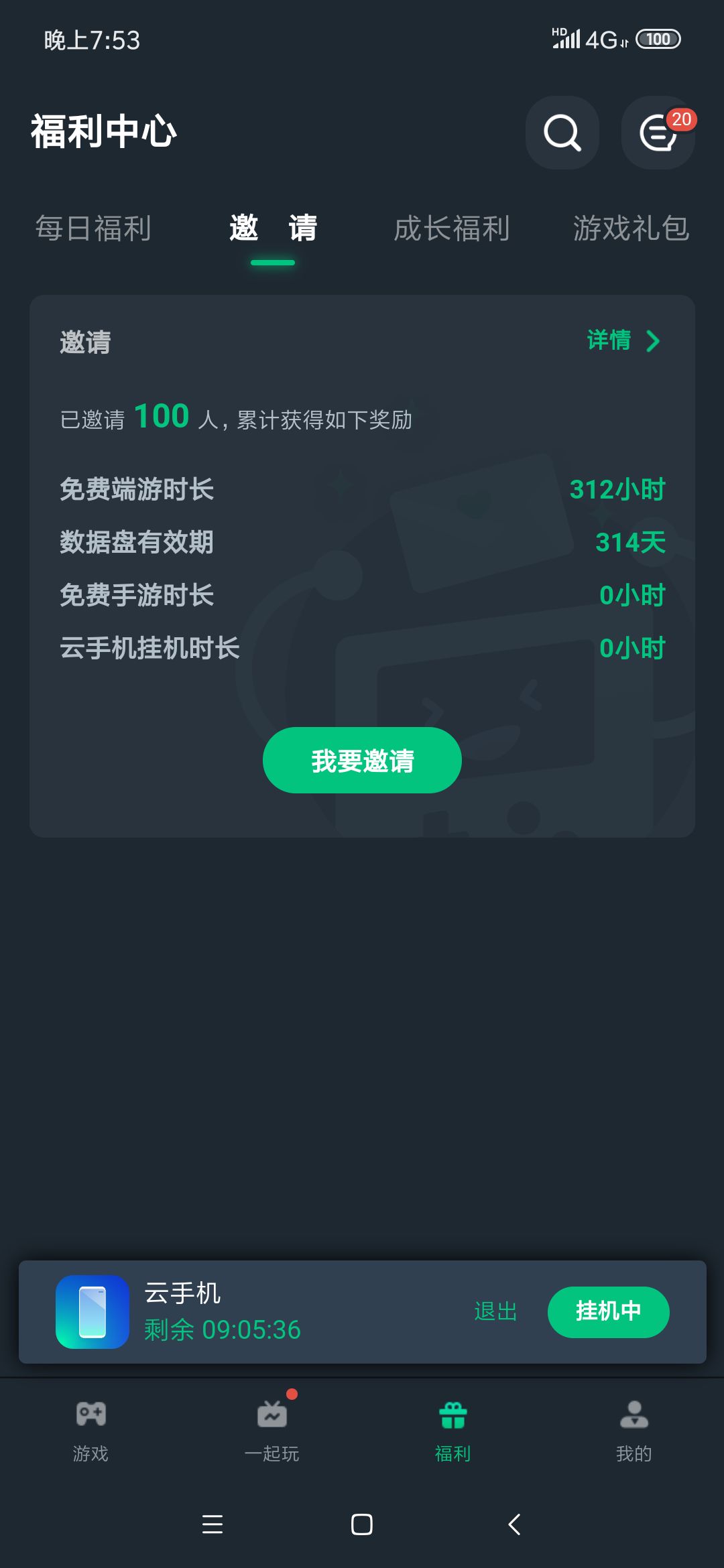Switch to the 每日福利 tab
The height and width of the screenshot is (1568, 724).
[x=93, y=228]
